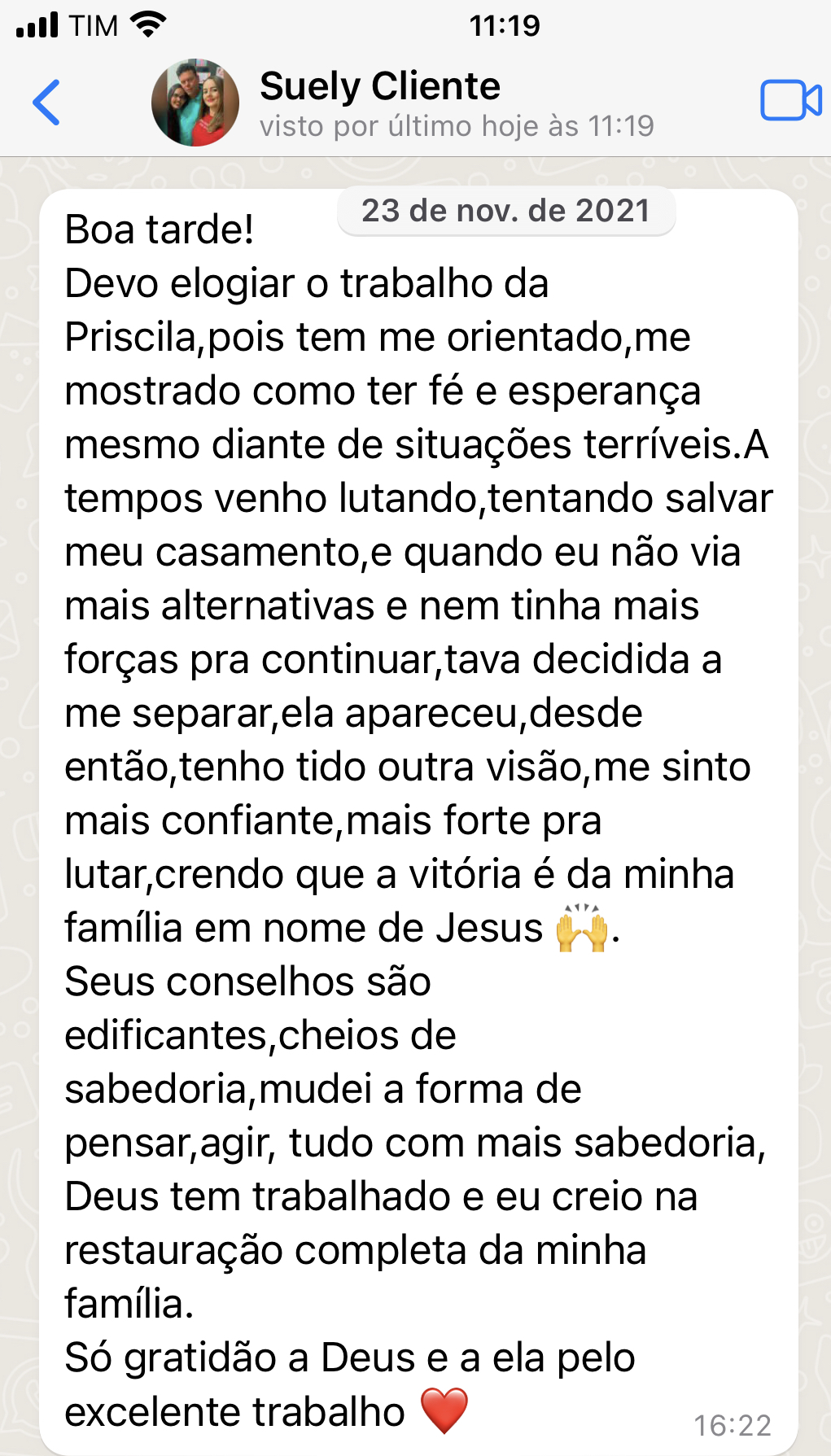Go back to the chat list
The height and width of the screenshot is (1456, 831).
46,103
